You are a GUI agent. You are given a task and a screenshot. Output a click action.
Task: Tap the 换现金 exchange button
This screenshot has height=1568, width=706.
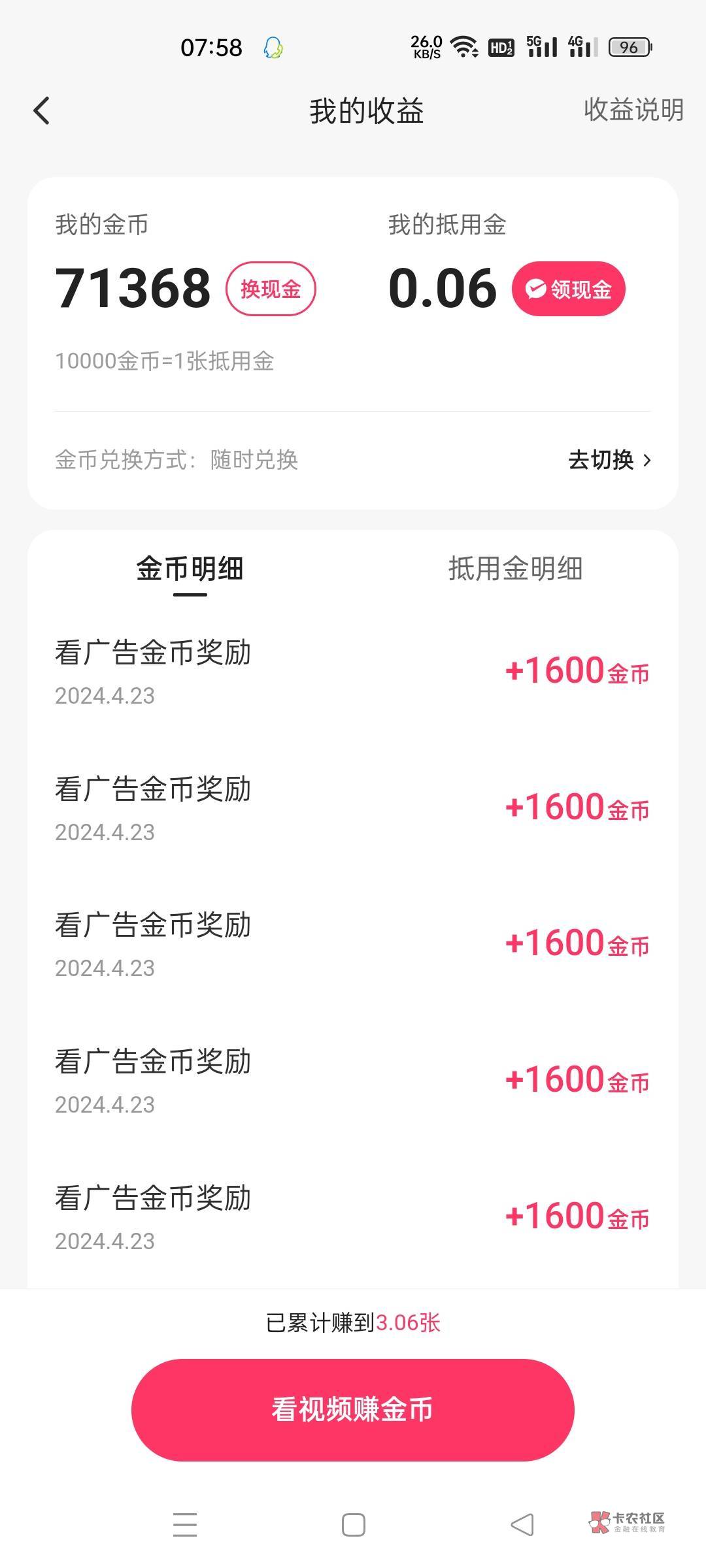[x=271, y=289]
